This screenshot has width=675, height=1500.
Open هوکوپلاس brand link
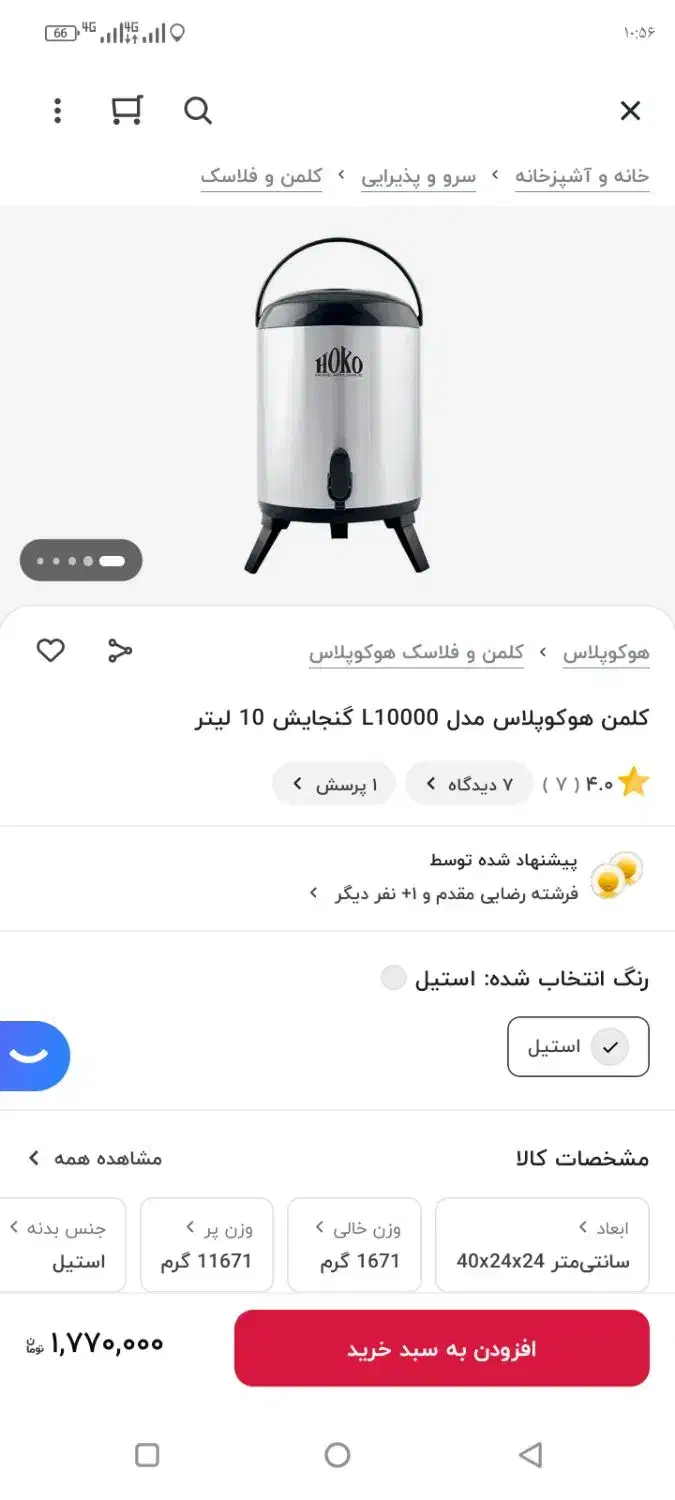point(606,653)
